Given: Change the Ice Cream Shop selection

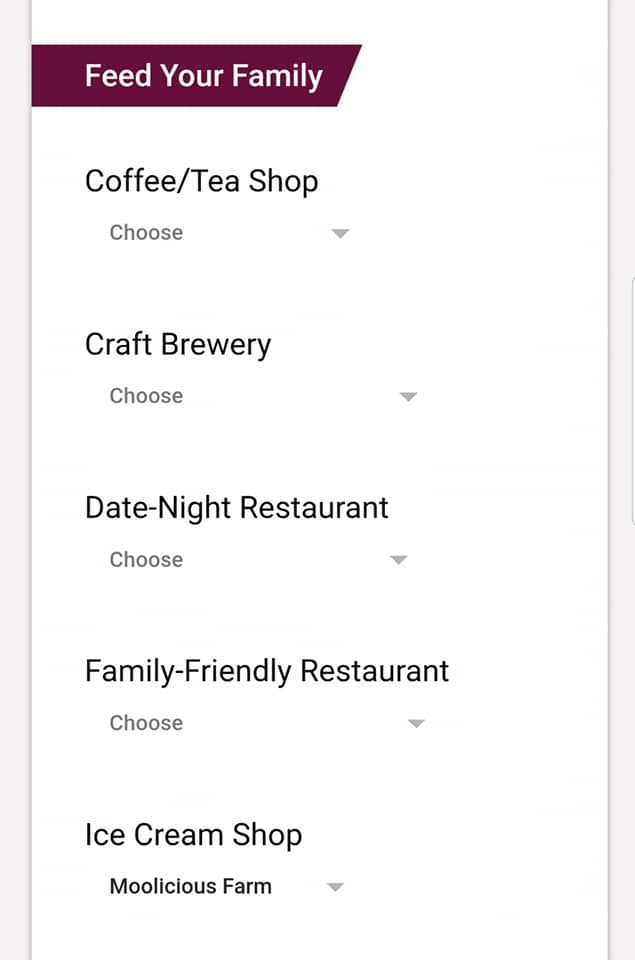Looking at the screenshot, I should pyautogui.click(x=226, y=887).
